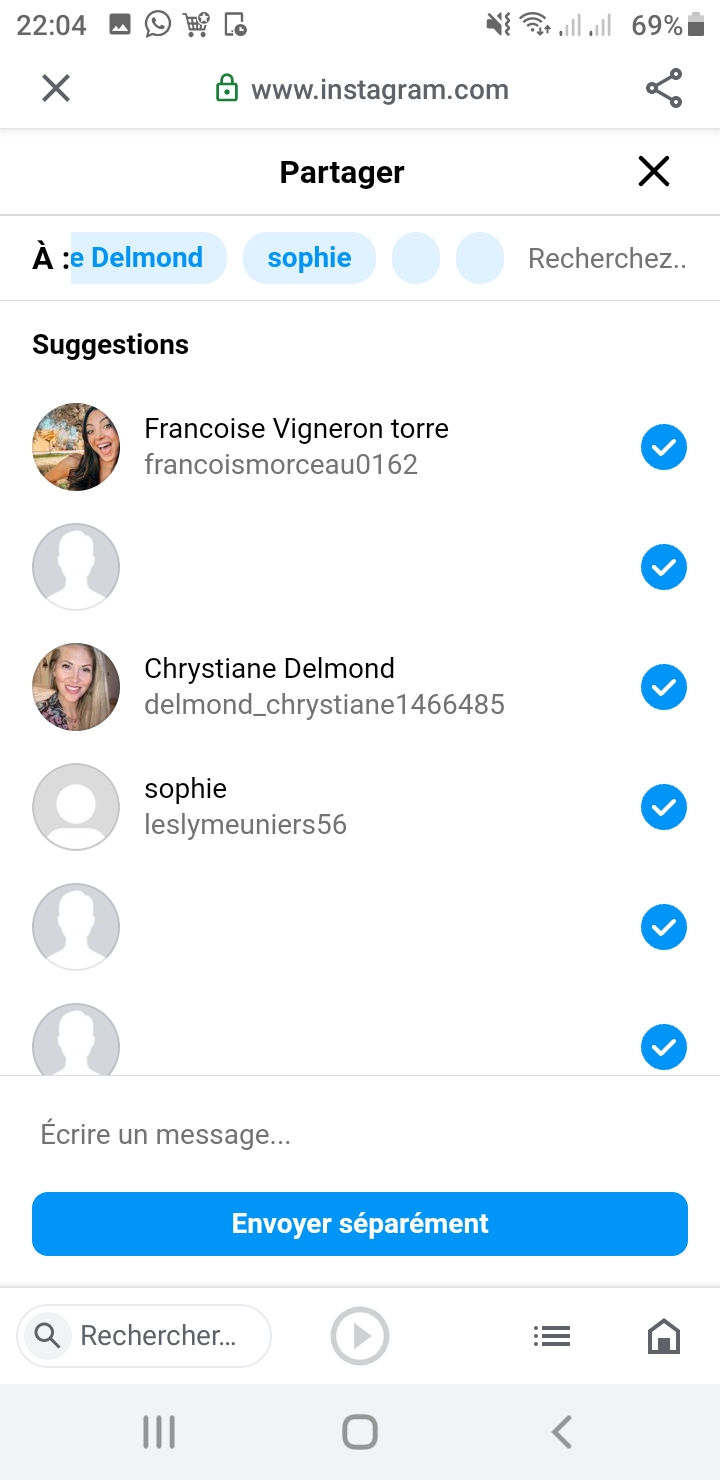The height and width of the screenshot is (1480, 720).
Task: Dismiss the Partager dialog
Action: [x=654, y=172]
